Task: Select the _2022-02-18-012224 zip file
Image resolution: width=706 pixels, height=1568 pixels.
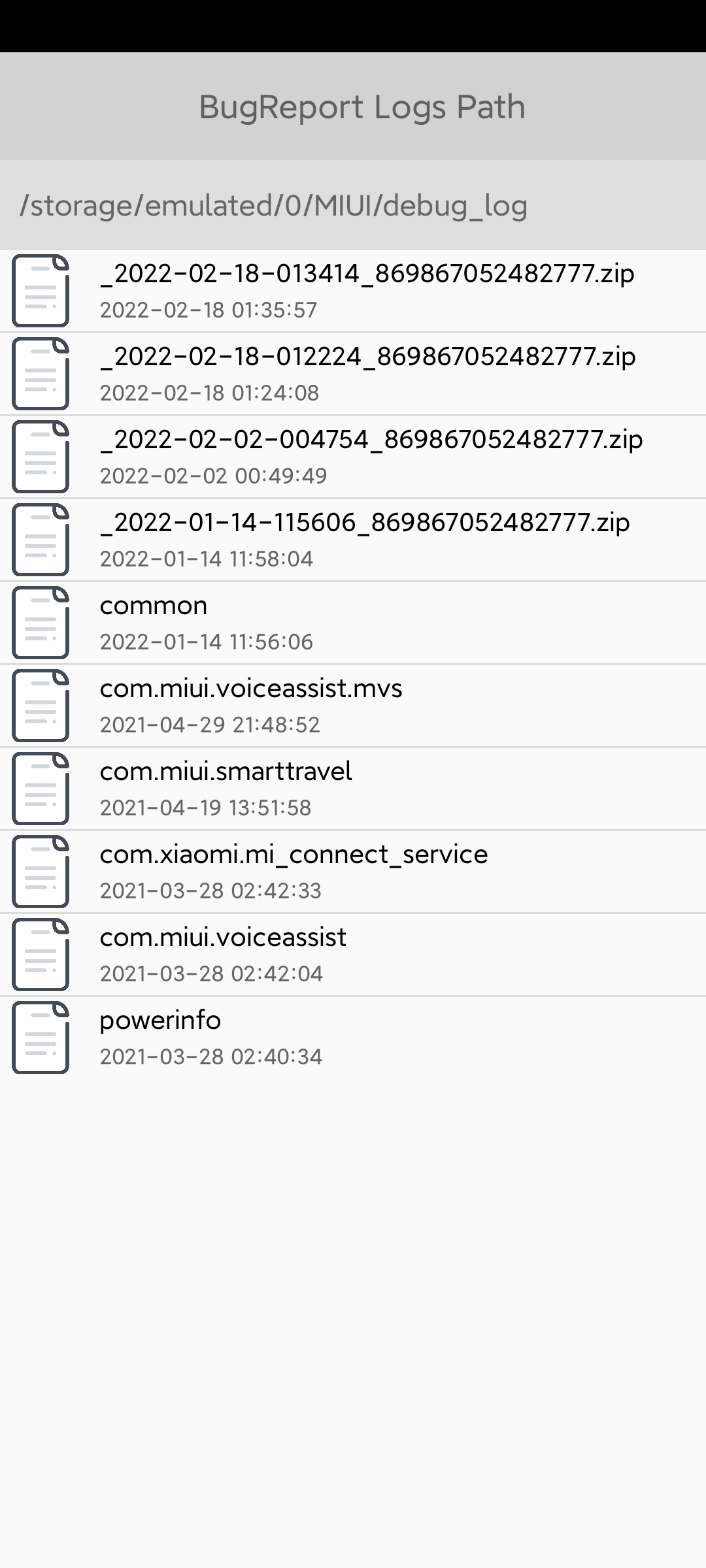Action: (353, 374)
